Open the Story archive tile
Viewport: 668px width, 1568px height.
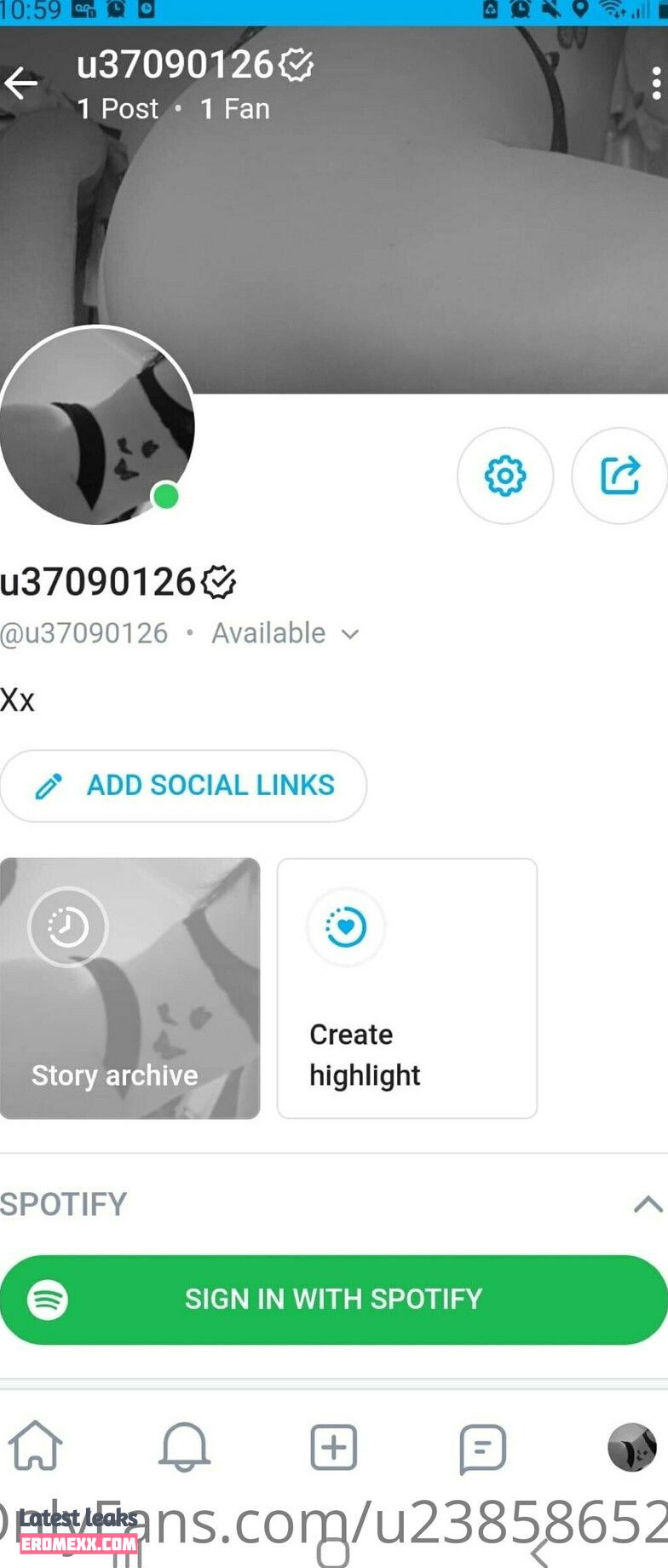[x=130, y=988]
